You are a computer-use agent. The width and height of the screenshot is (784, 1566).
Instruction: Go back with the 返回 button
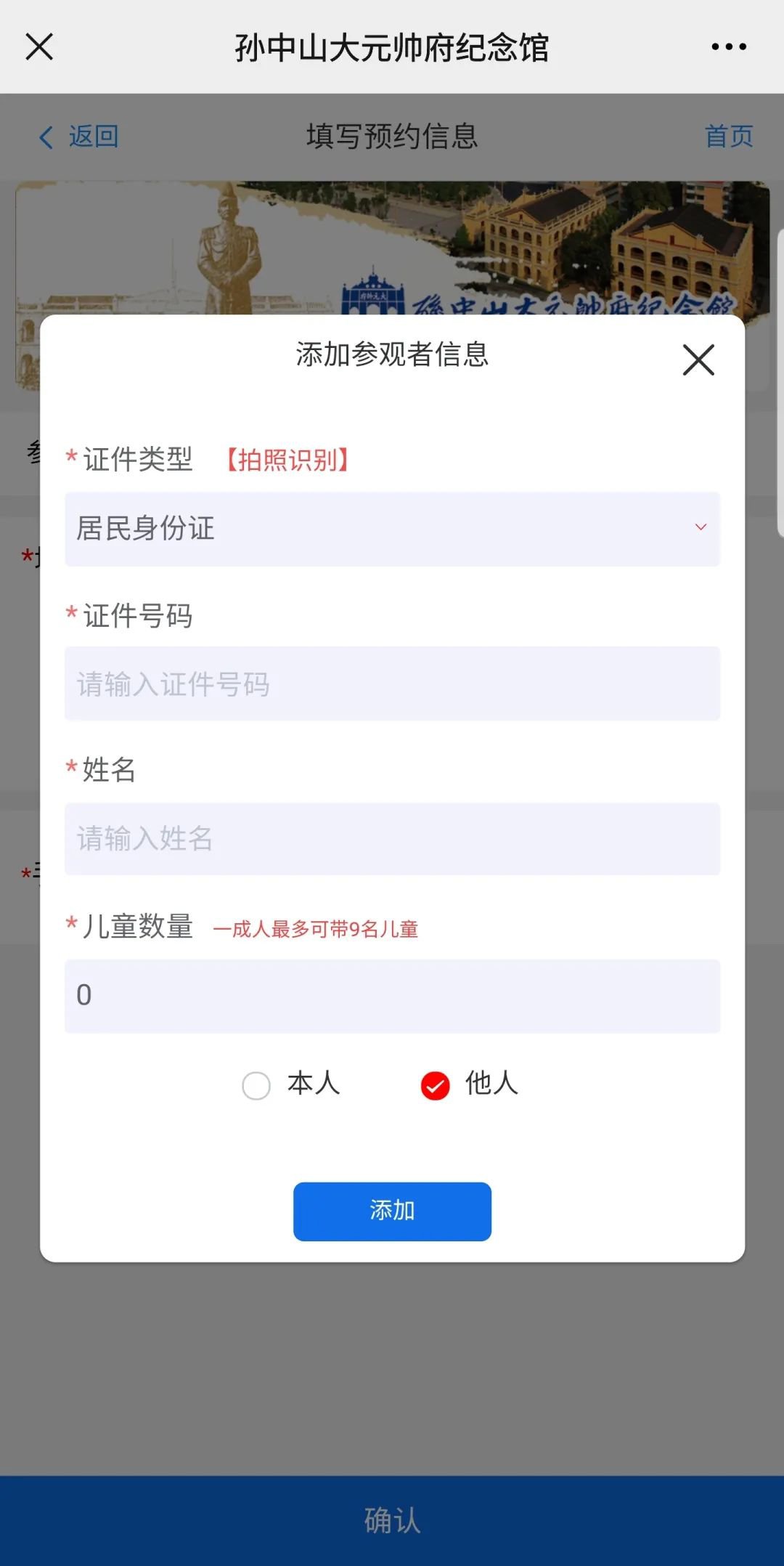[x=78, y=137]
